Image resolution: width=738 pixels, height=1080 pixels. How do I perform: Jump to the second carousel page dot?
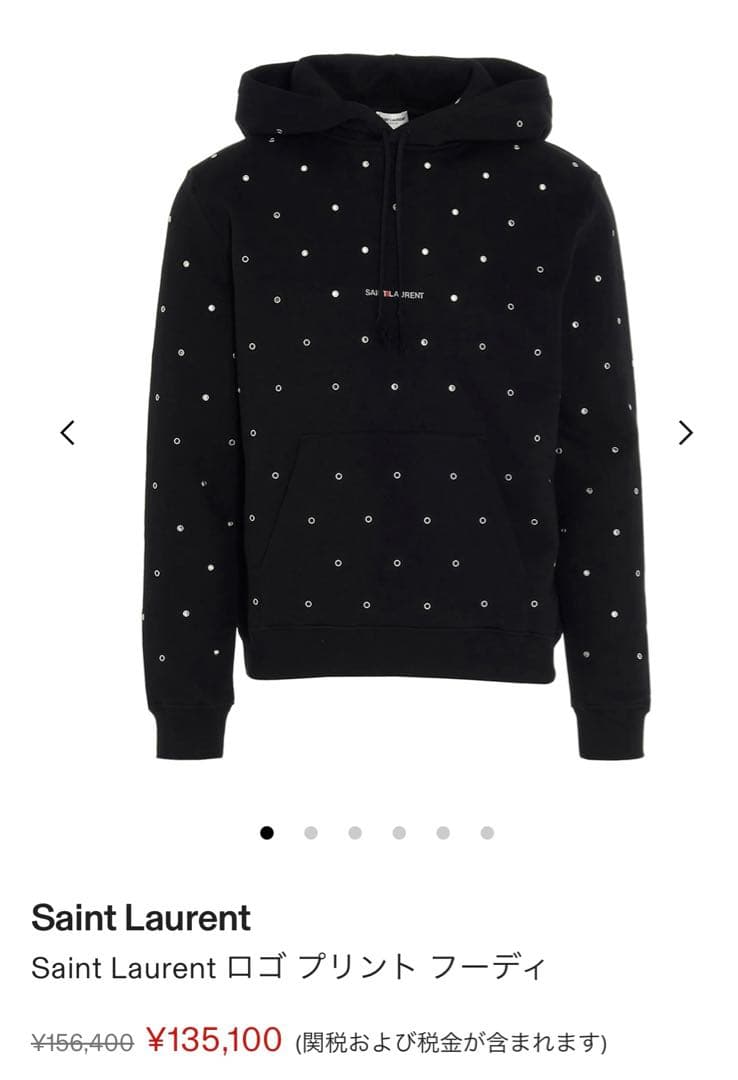point(311,833)
